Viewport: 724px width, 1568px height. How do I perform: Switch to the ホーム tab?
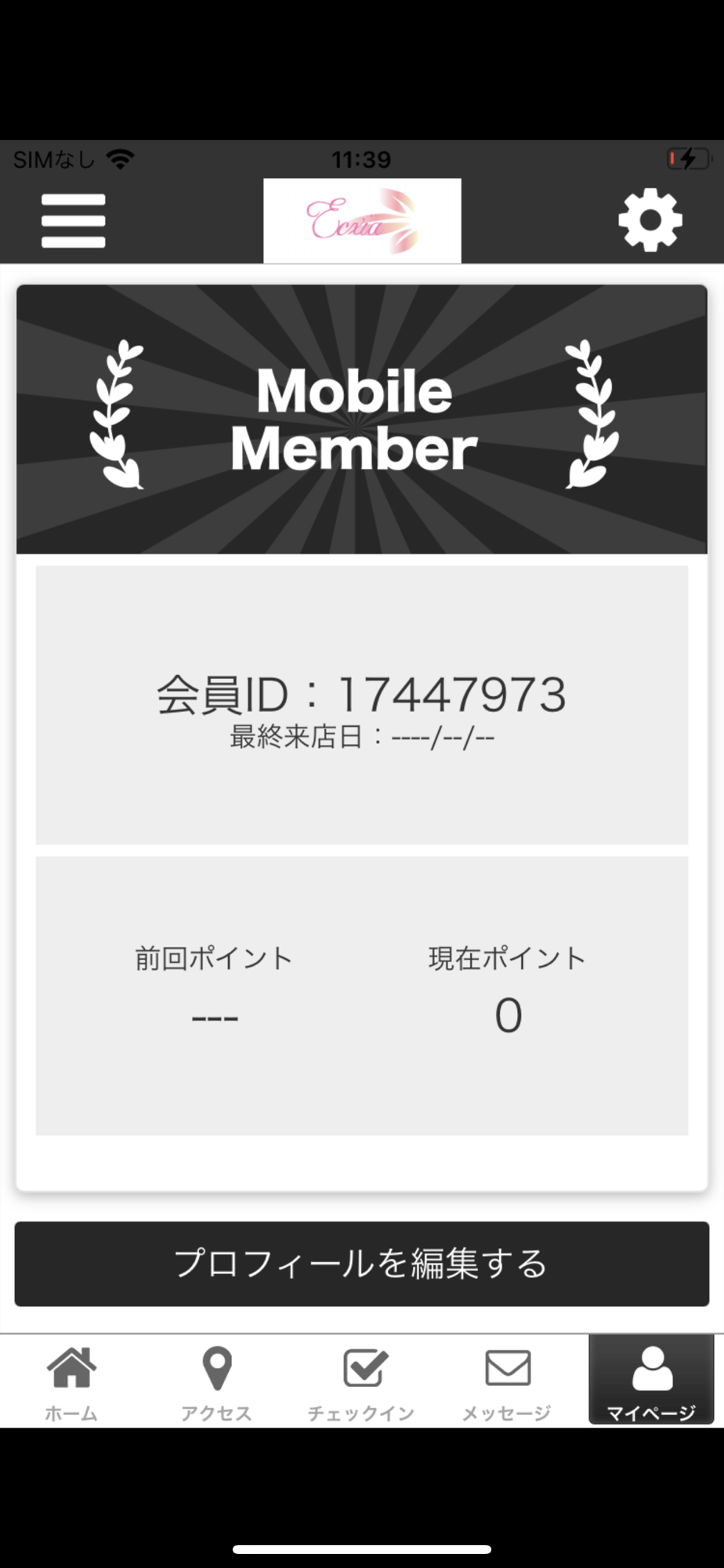tap(71, 1382)
